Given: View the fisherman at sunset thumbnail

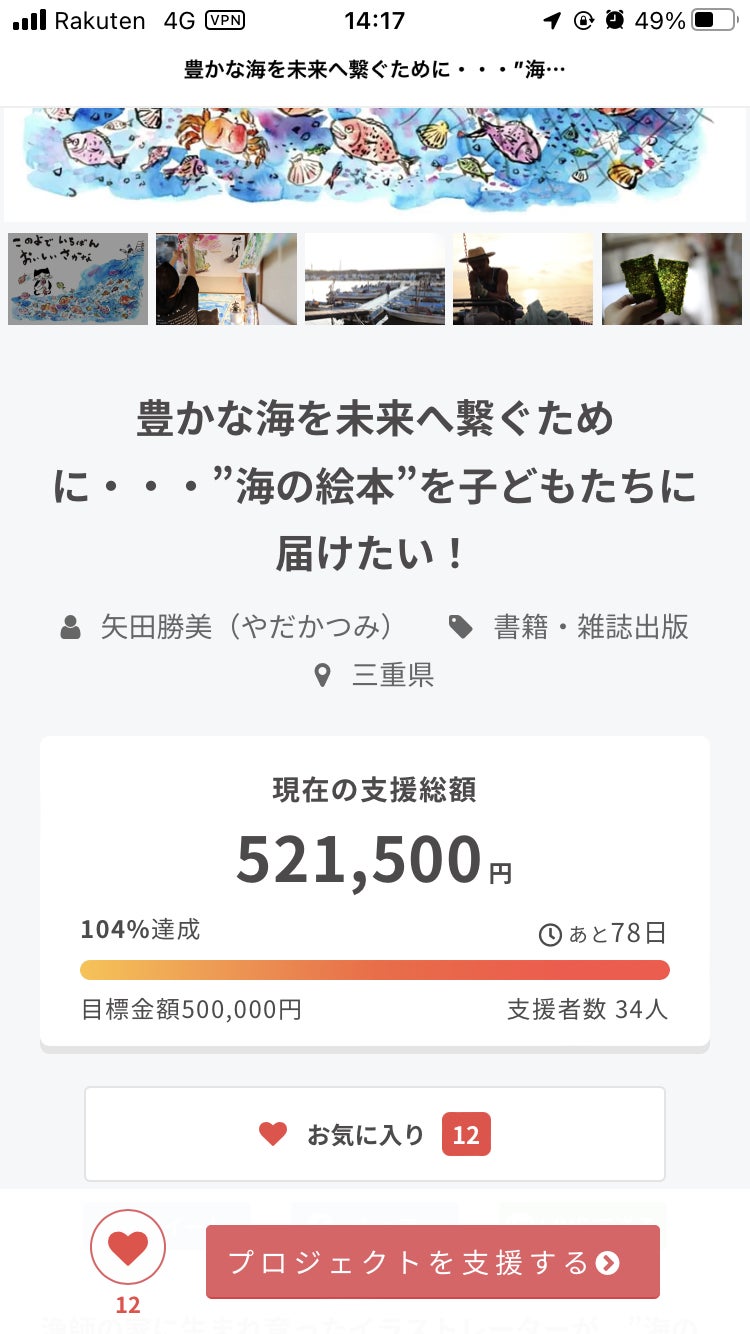Looking at the screenshot, I should point(523,279).
